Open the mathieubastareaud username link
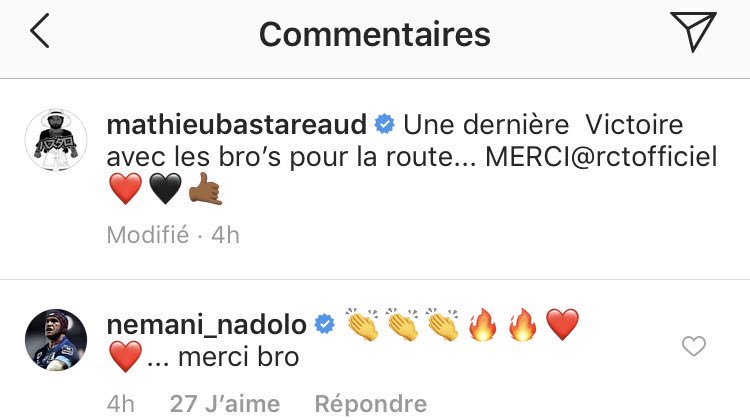Viewport: 750px width, 420px height. pyautogui.click(x=235, y=126)
